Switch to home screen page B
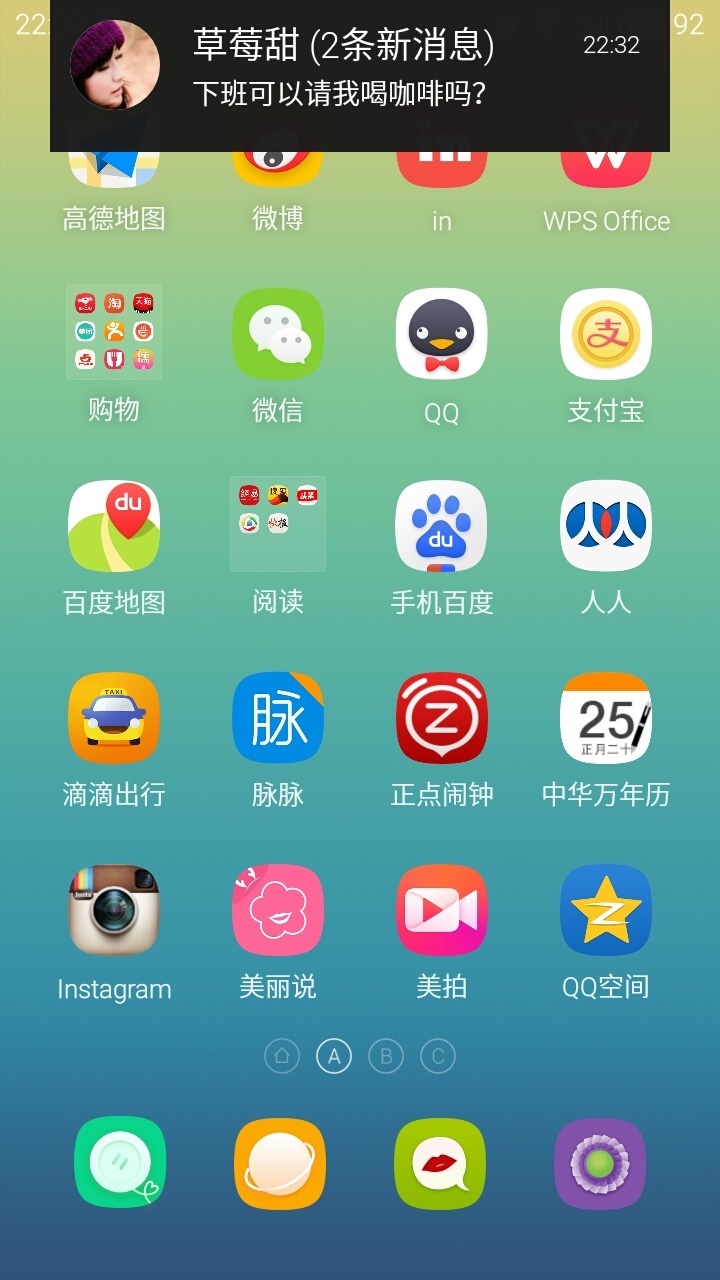This screenshot has width=720, height=1280. point(386,1056)
